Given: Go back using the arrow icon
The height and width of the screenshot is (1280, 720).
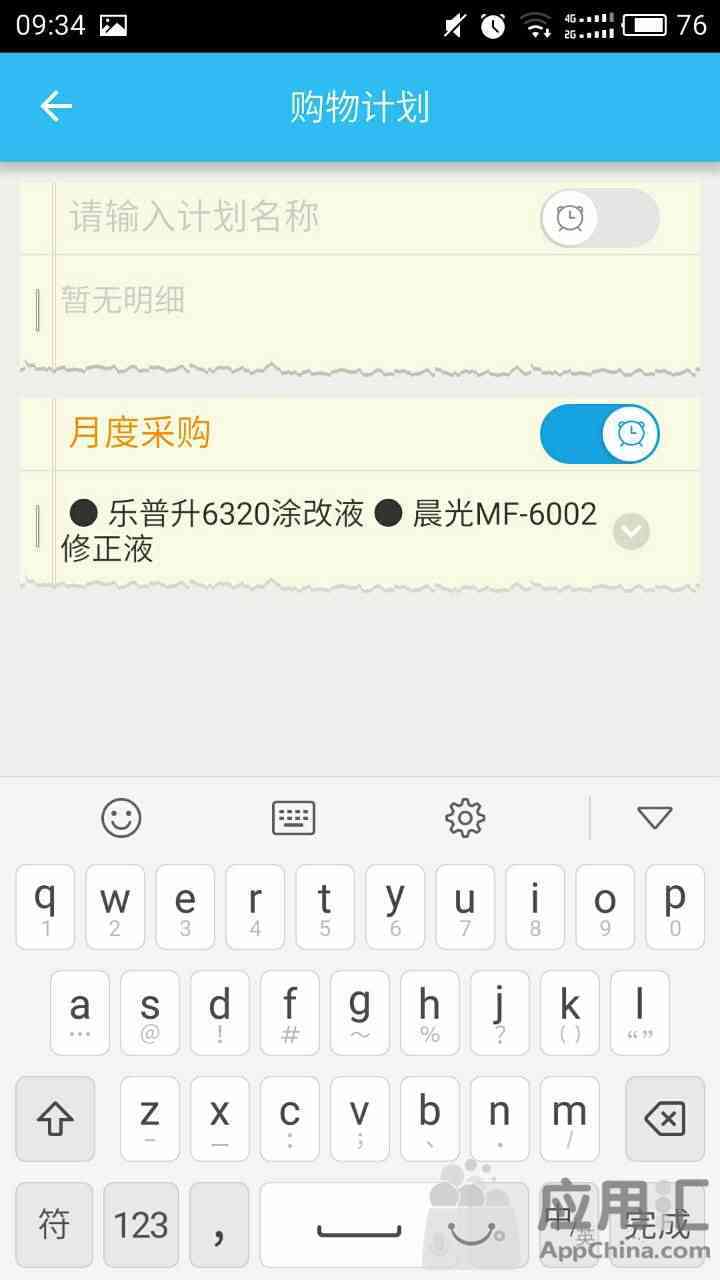Looking at the screenshot, I should pos(56,106).
